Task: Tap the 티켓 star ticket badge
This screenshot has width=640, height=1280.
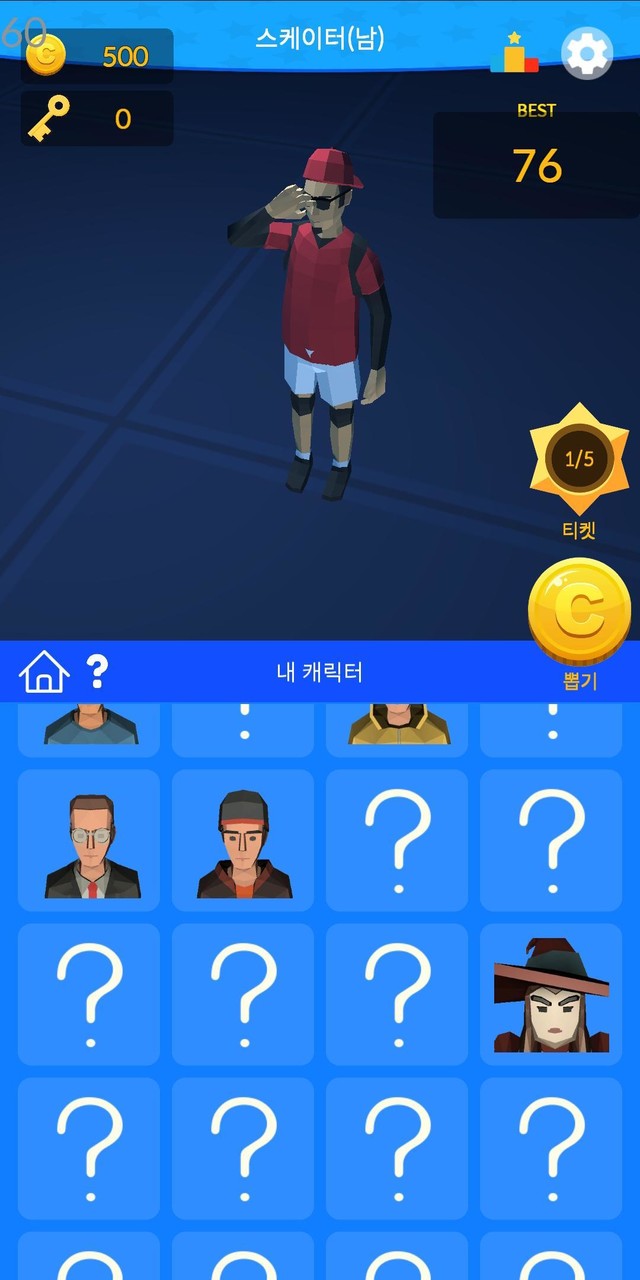Action: [579, 460]
